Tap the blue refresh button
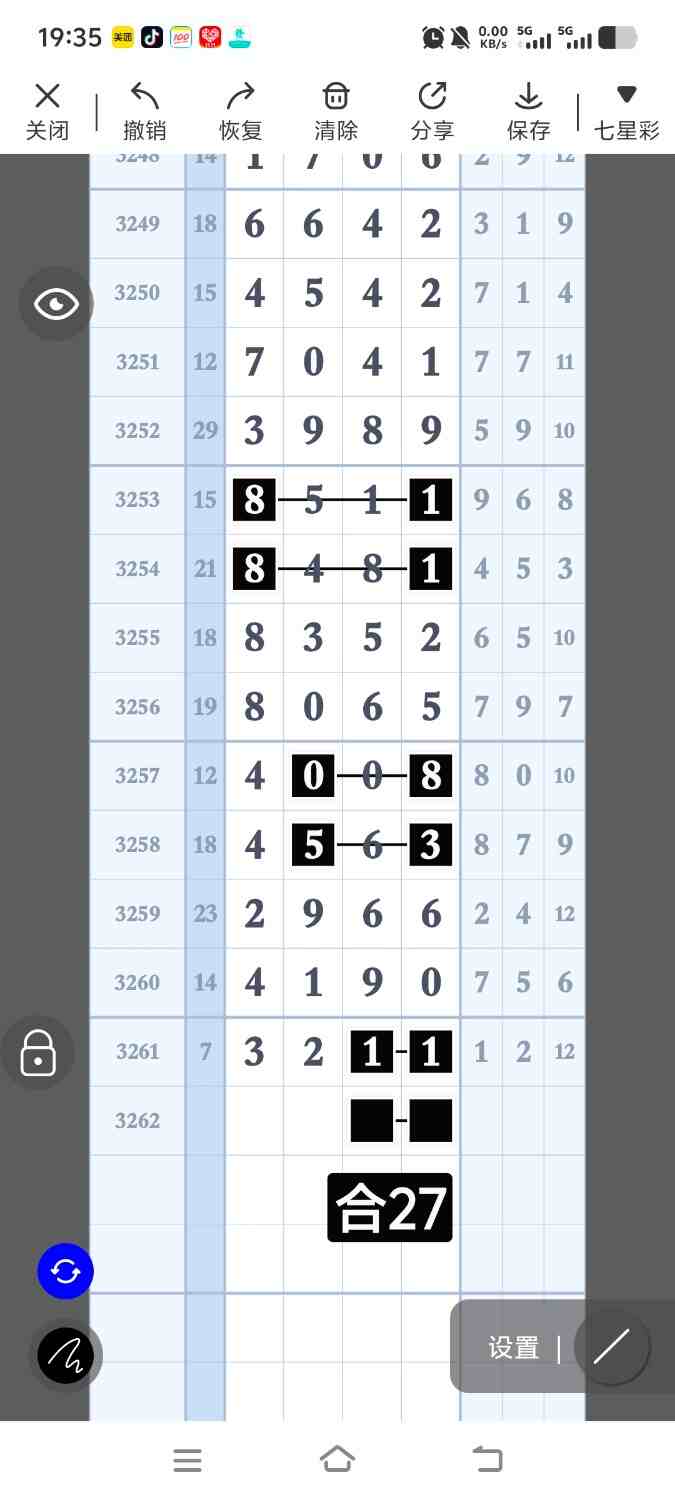 click(65, 1271)
